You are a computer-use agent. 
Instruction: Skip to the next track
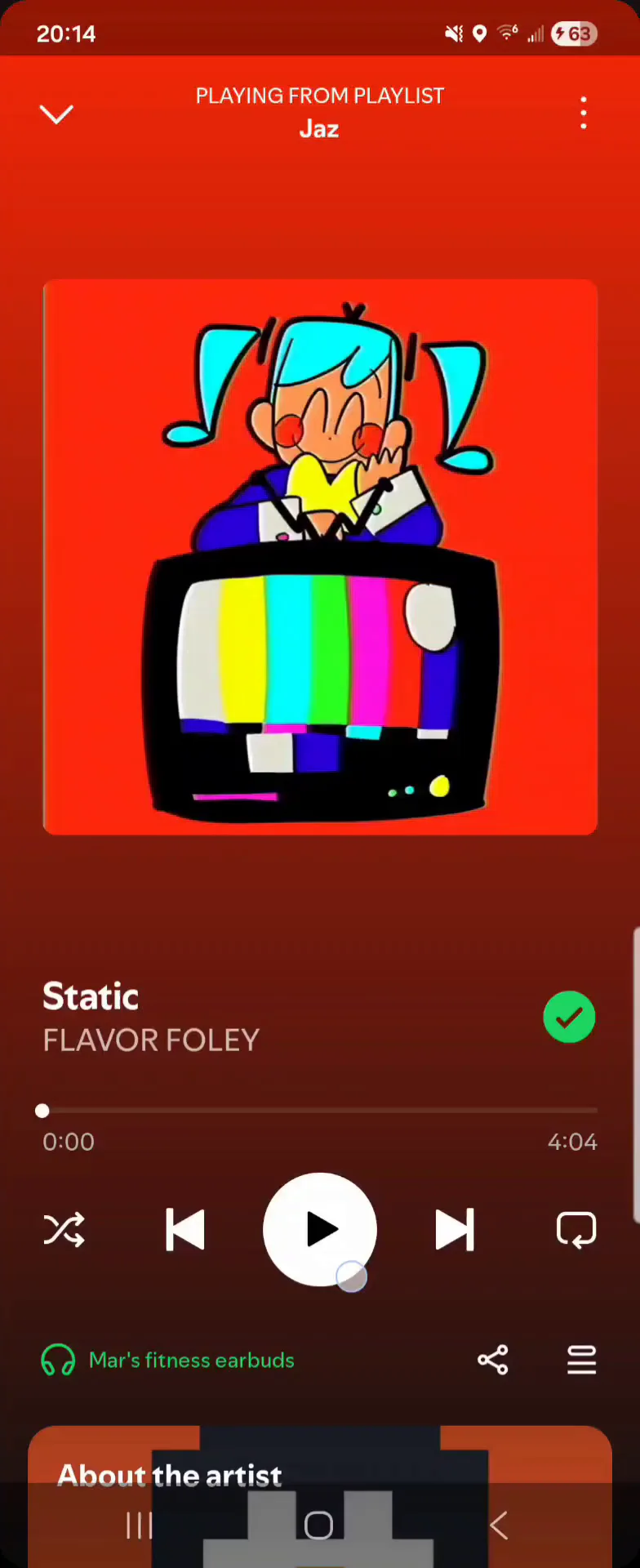(455, 1229)
